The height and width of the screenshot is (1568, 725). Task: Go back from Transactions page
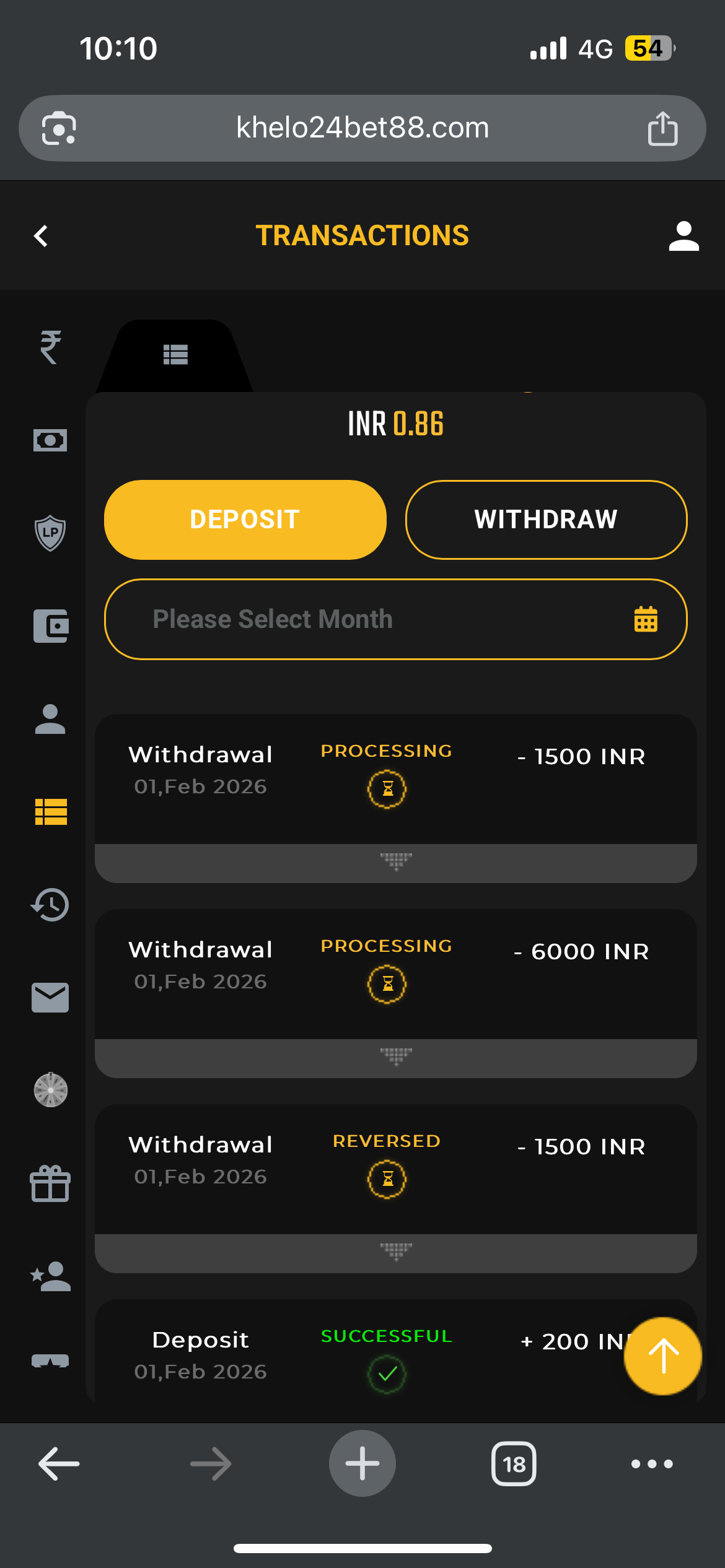pyautogui.click(x=41, y=236)
